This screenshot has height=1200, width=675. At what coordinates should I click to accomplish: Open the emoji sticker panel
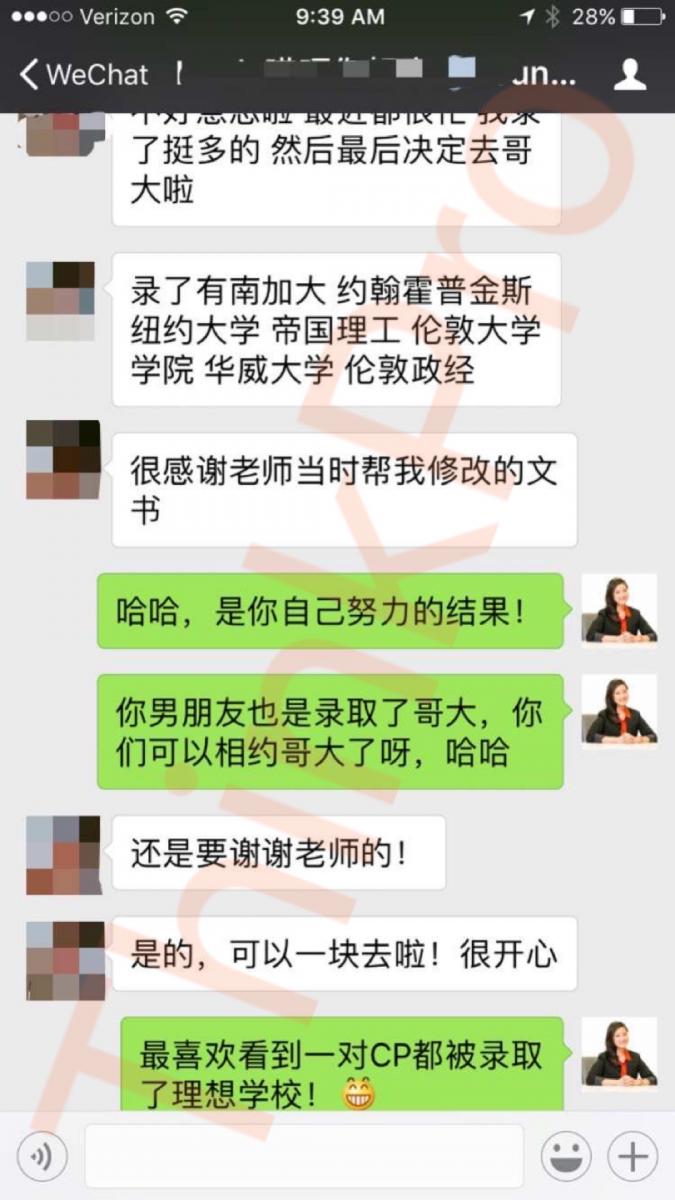pyautogui.click(x=566, y=1157)
